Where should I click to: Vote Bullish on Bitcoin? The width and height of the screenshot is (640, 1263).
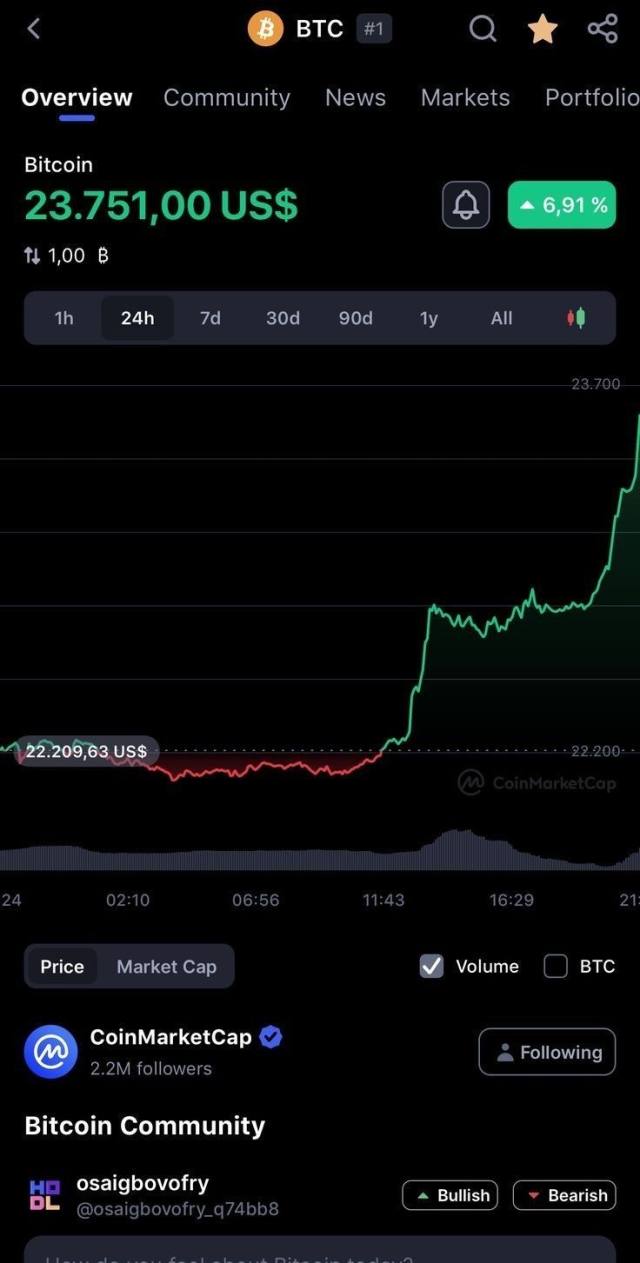tap(450, 1195)
